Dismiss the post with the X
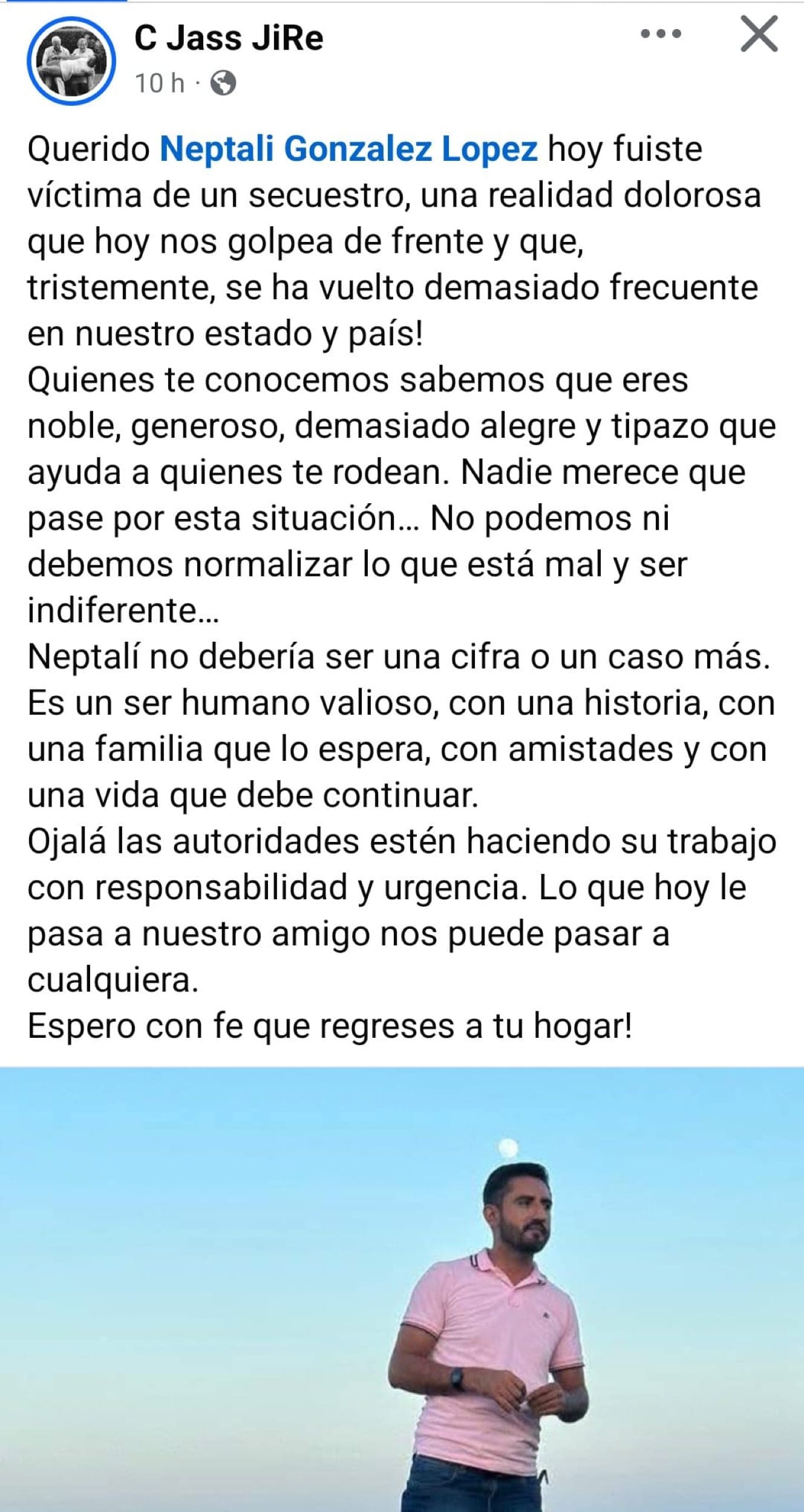This screenshot has height=1512, width=804. coord(759,35)
